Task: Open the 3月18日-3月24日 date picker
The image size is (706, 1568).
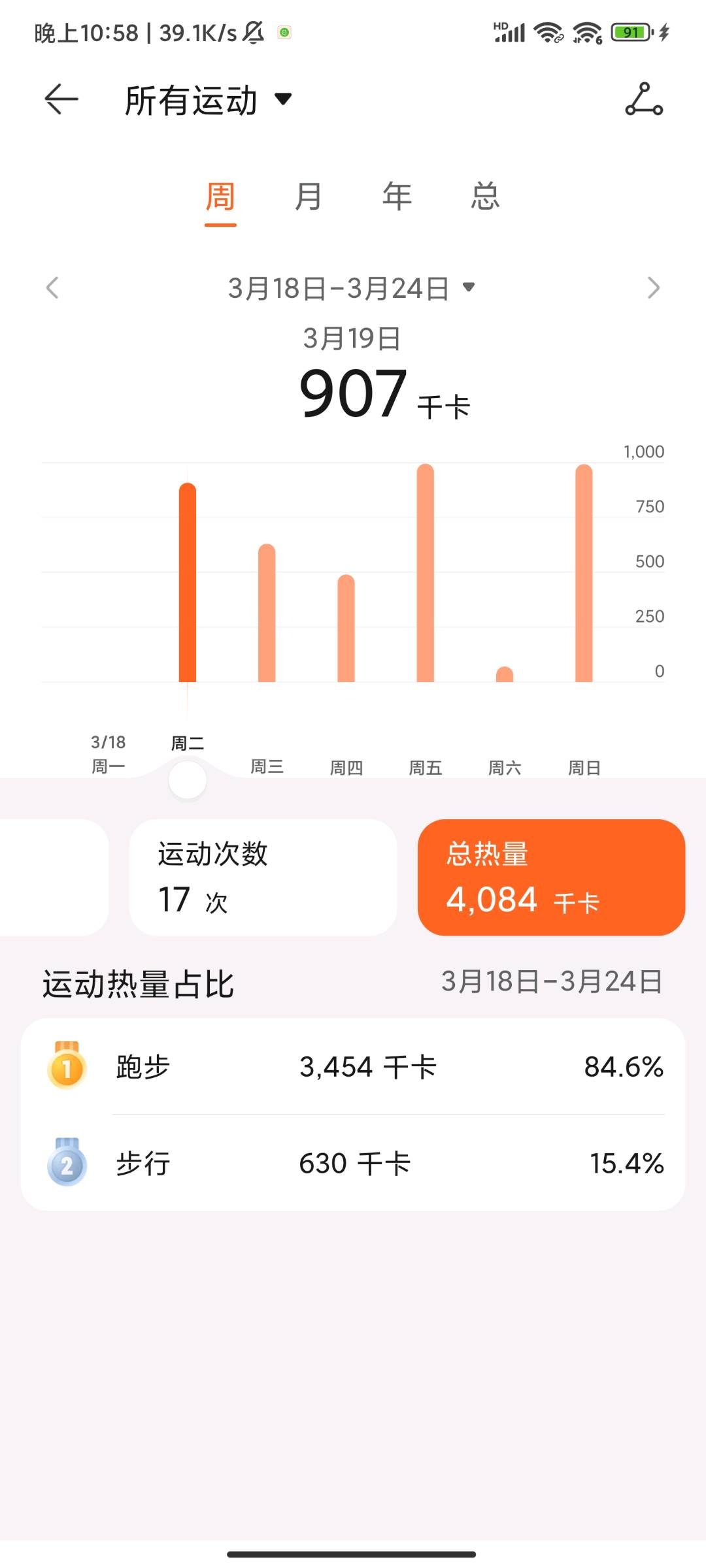Action: (x=352, y=288)
